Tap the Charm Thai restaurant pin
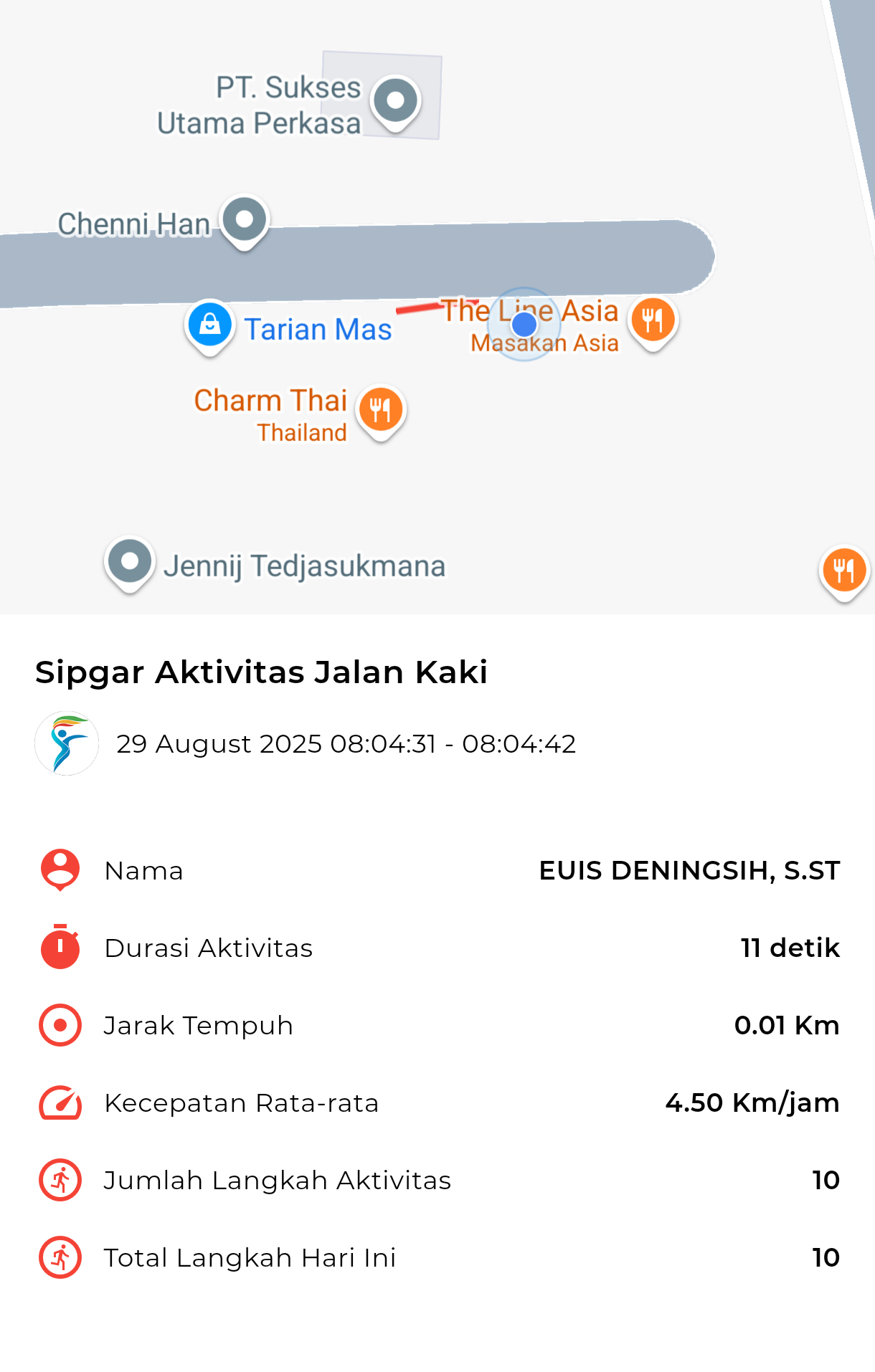The width and height of the screenshot is (875, 1372). tap(380, 410)
